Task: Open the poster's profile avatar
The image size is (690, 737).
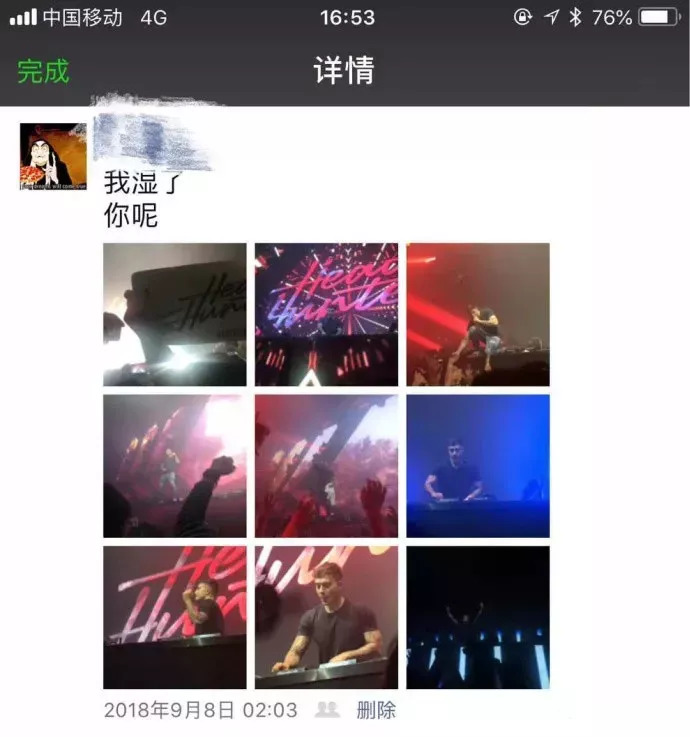Action: pyautogui.click(x=53, y=157)
